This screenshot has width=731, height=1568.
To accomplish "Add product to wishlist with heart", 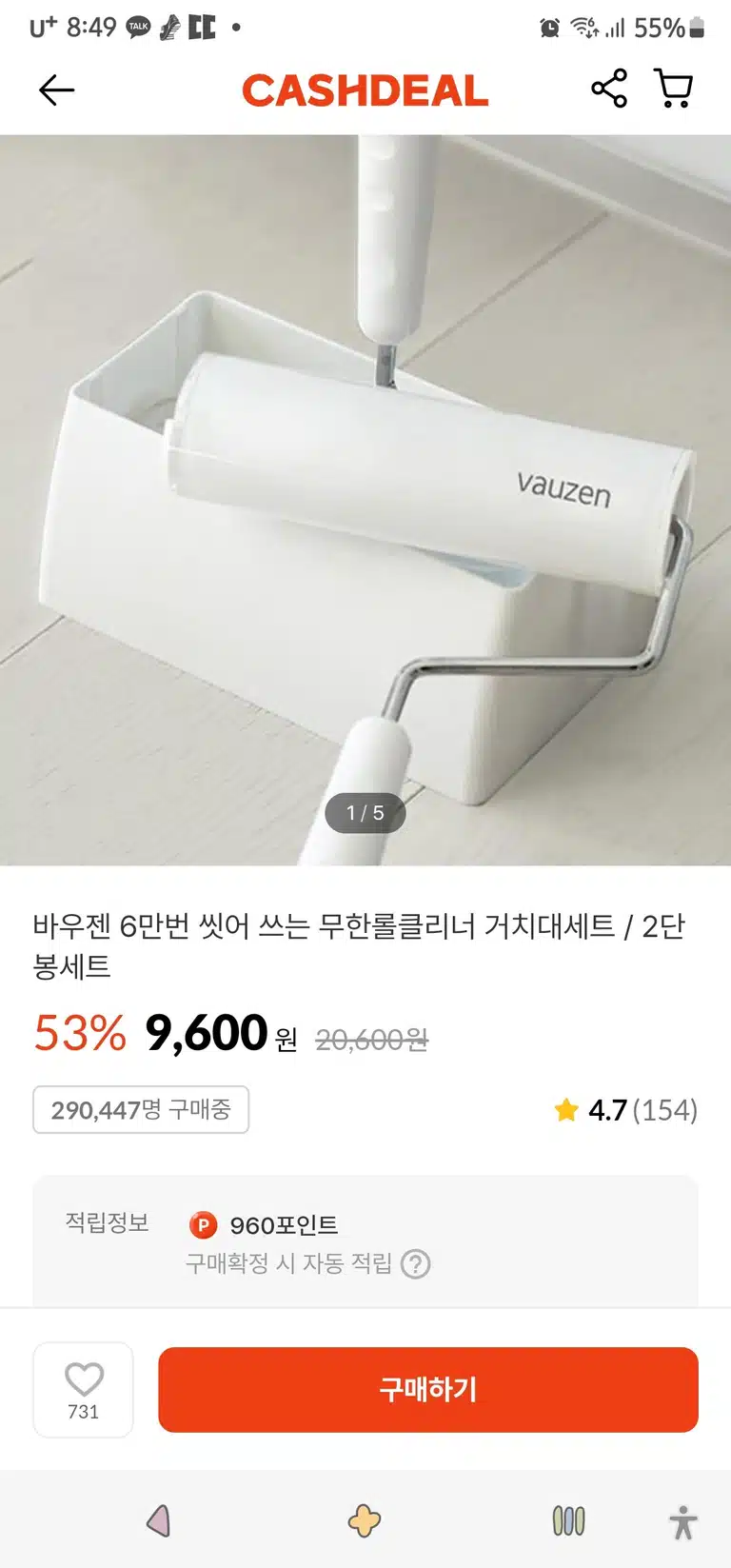I will tap(84, 1389).
